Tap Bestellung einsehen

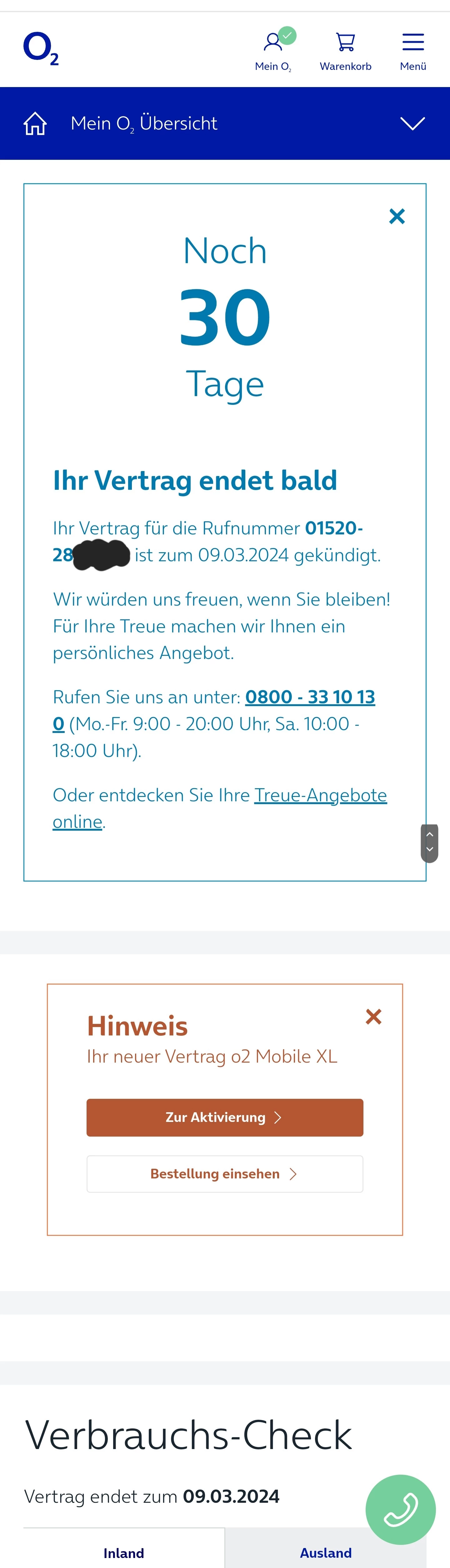224,1173
